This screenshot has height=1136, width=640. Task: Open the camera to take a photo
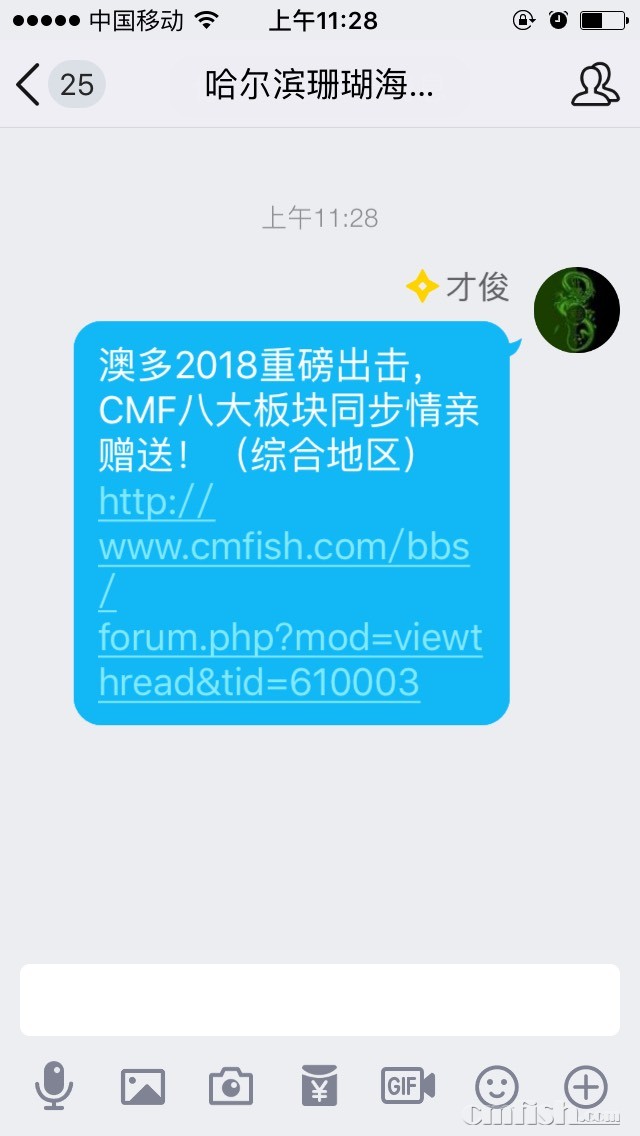[x=231, y=1086]
